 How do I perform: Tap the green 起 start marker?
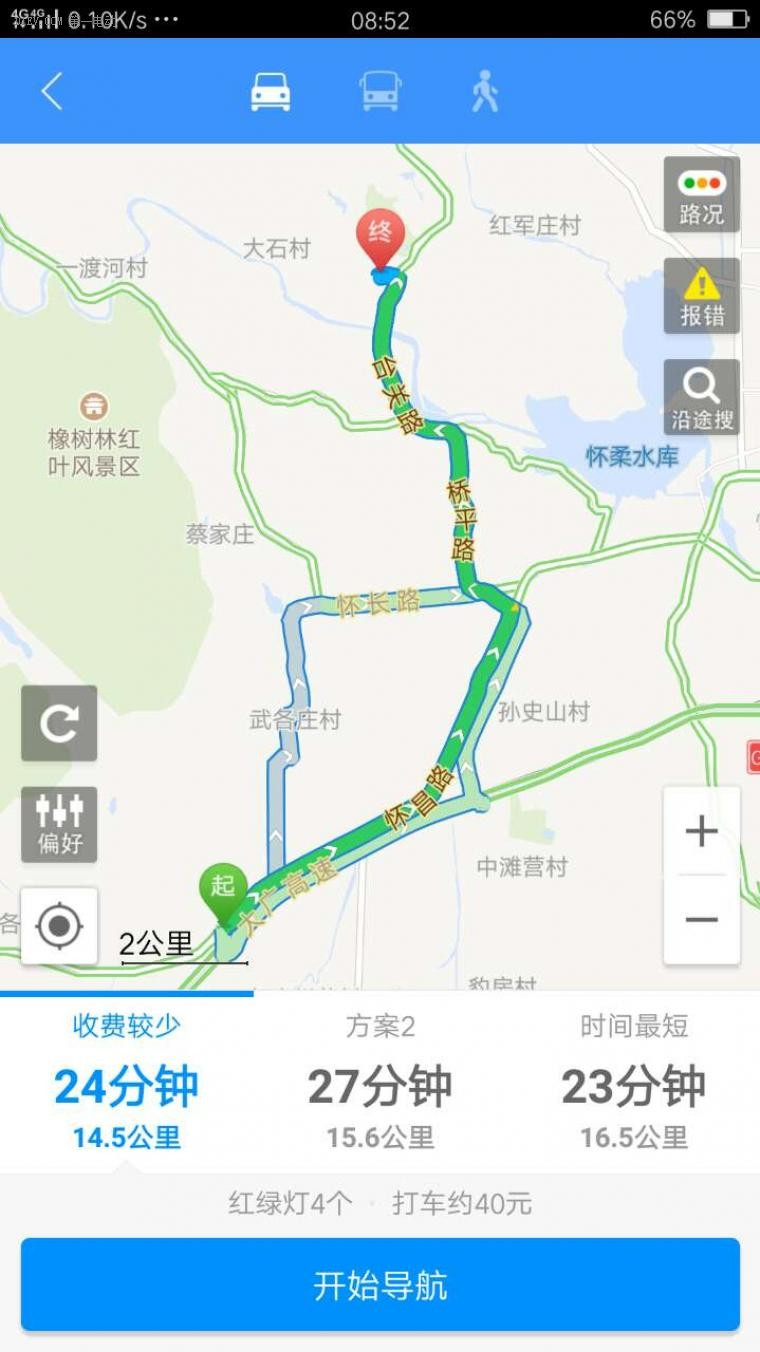click(x=223, y=893)
